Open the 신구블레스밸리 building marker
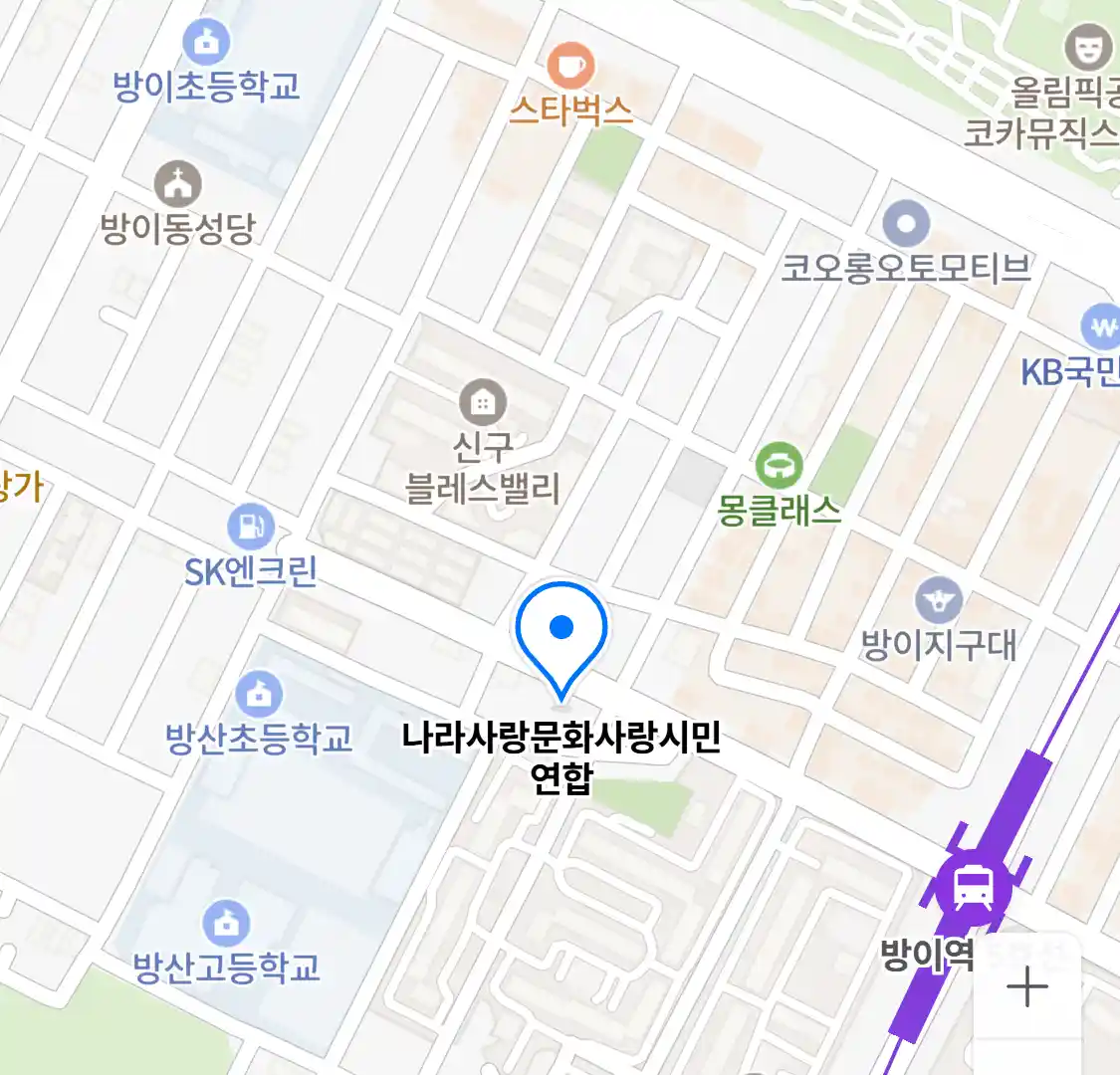Viewport: 1120px width, 1075px height. [483, 403]
